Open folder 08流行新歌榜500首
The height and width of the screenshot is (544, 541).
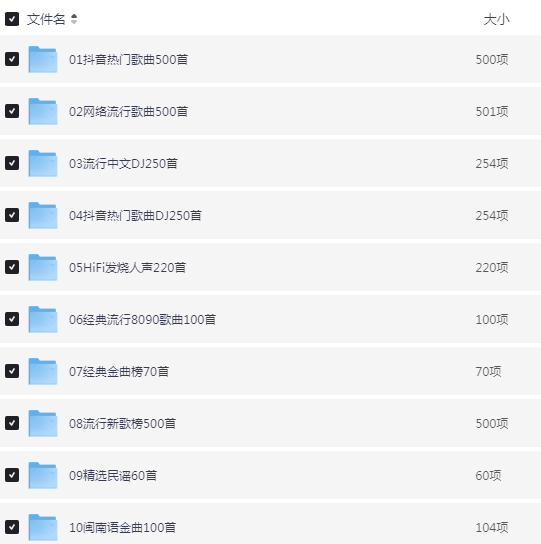(122, 424)
